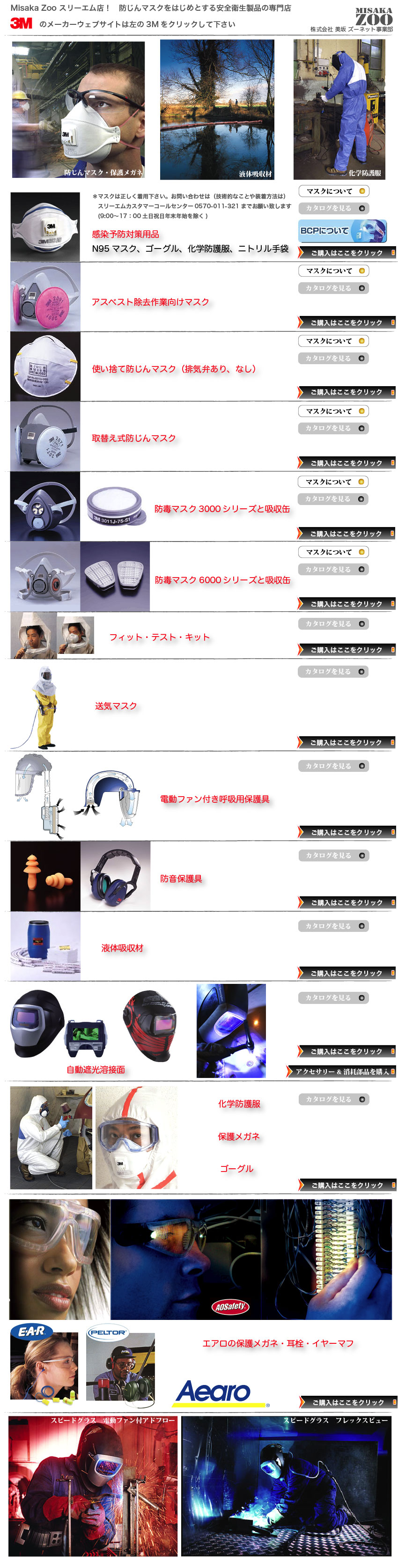View catalog for chemical protective clothing
The image size is (398, 1568).
coord(333,1099)
